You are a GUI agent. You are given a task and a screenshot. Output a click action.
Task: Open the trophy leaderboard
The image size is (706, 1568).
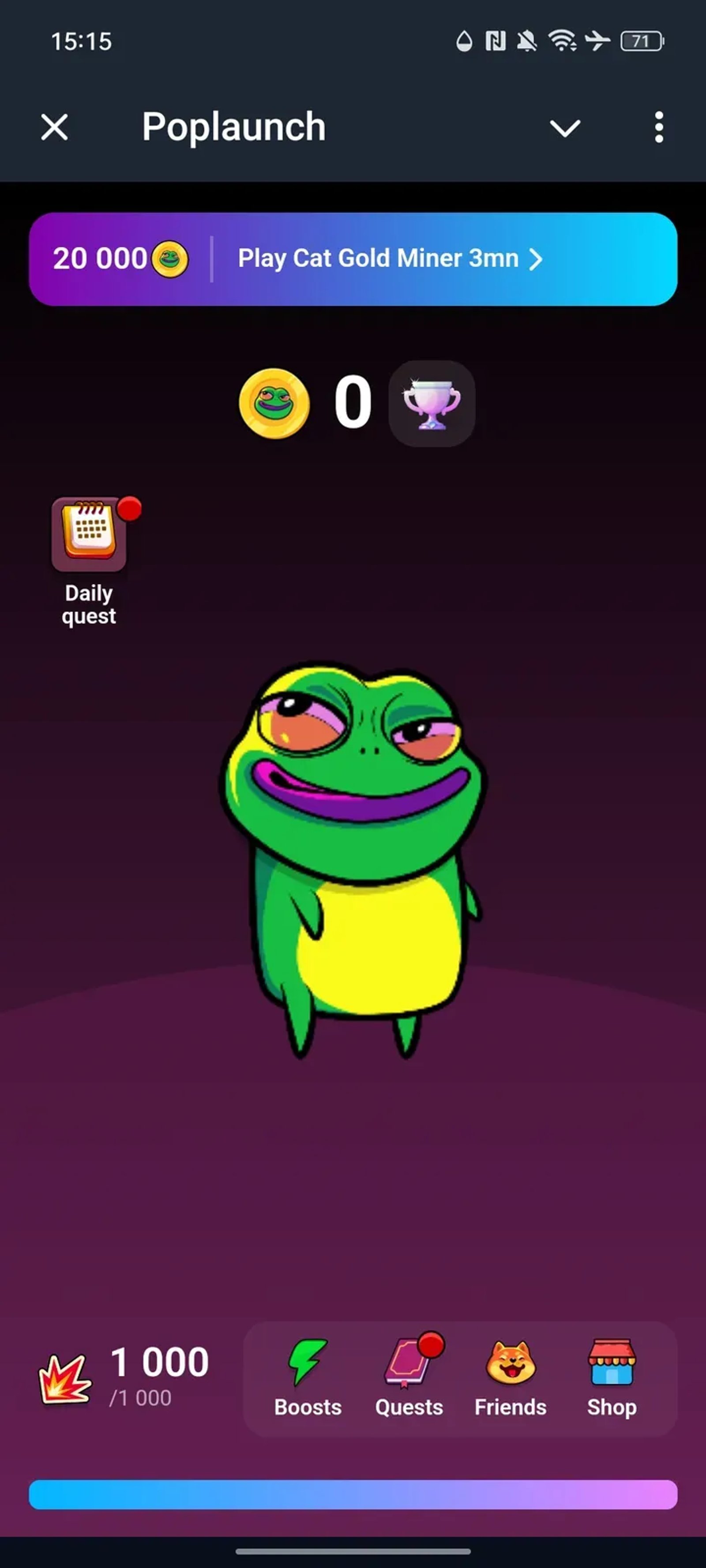pyautogui.click(x=431, y=403)
